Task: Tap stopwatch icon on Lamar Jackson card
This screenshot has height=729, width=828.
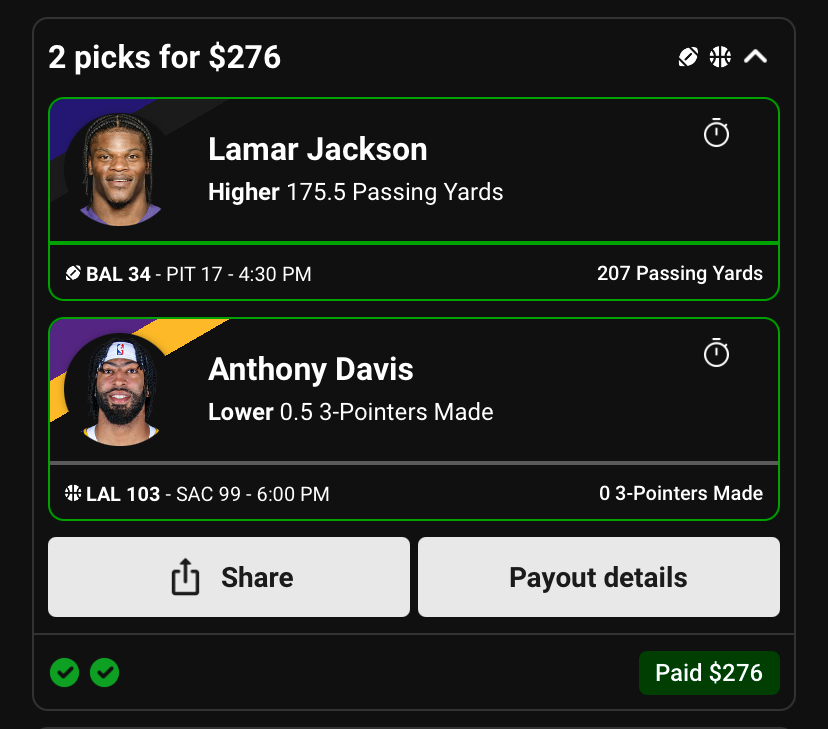Action: pos(716,133)
